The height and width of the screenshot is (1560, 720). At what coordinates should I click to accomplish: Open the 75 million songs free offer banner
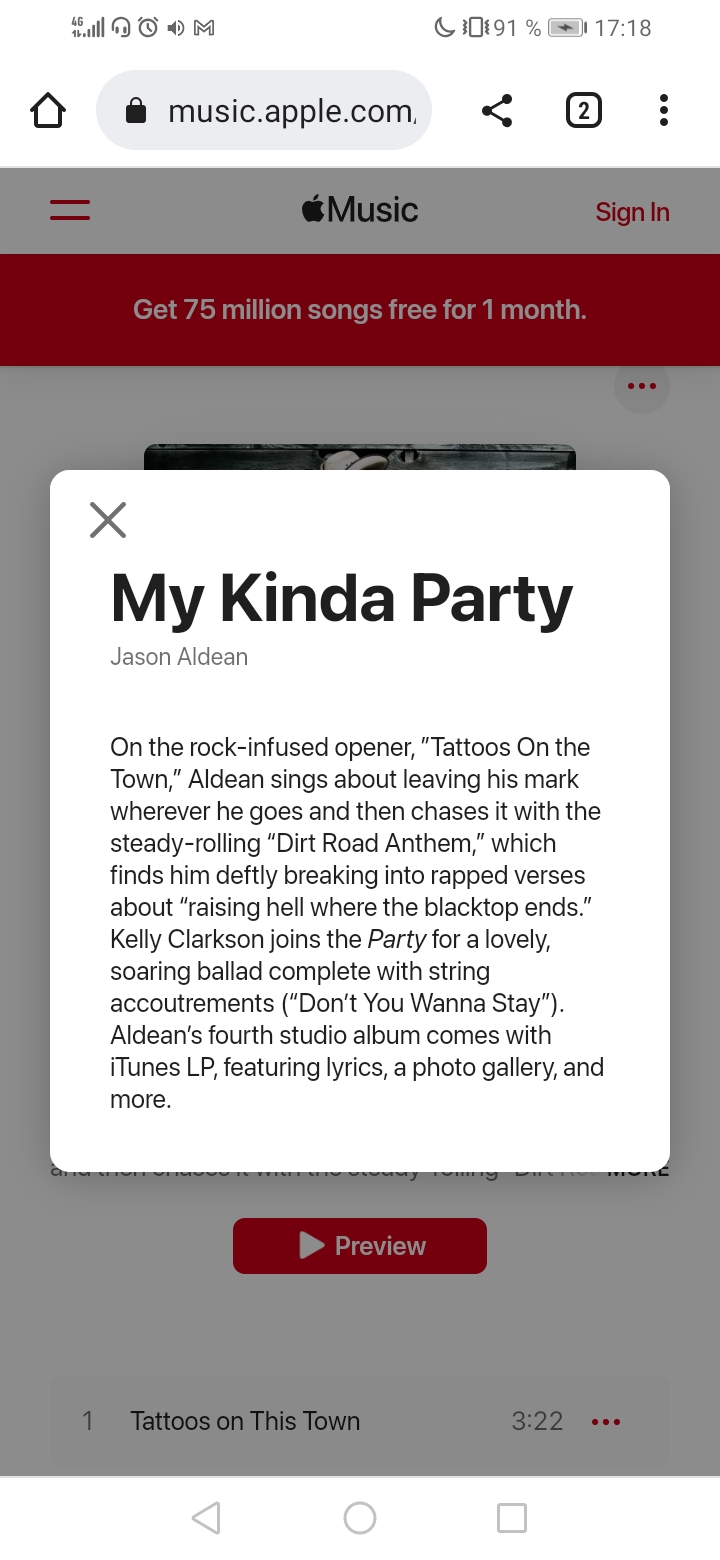(360, 310)
